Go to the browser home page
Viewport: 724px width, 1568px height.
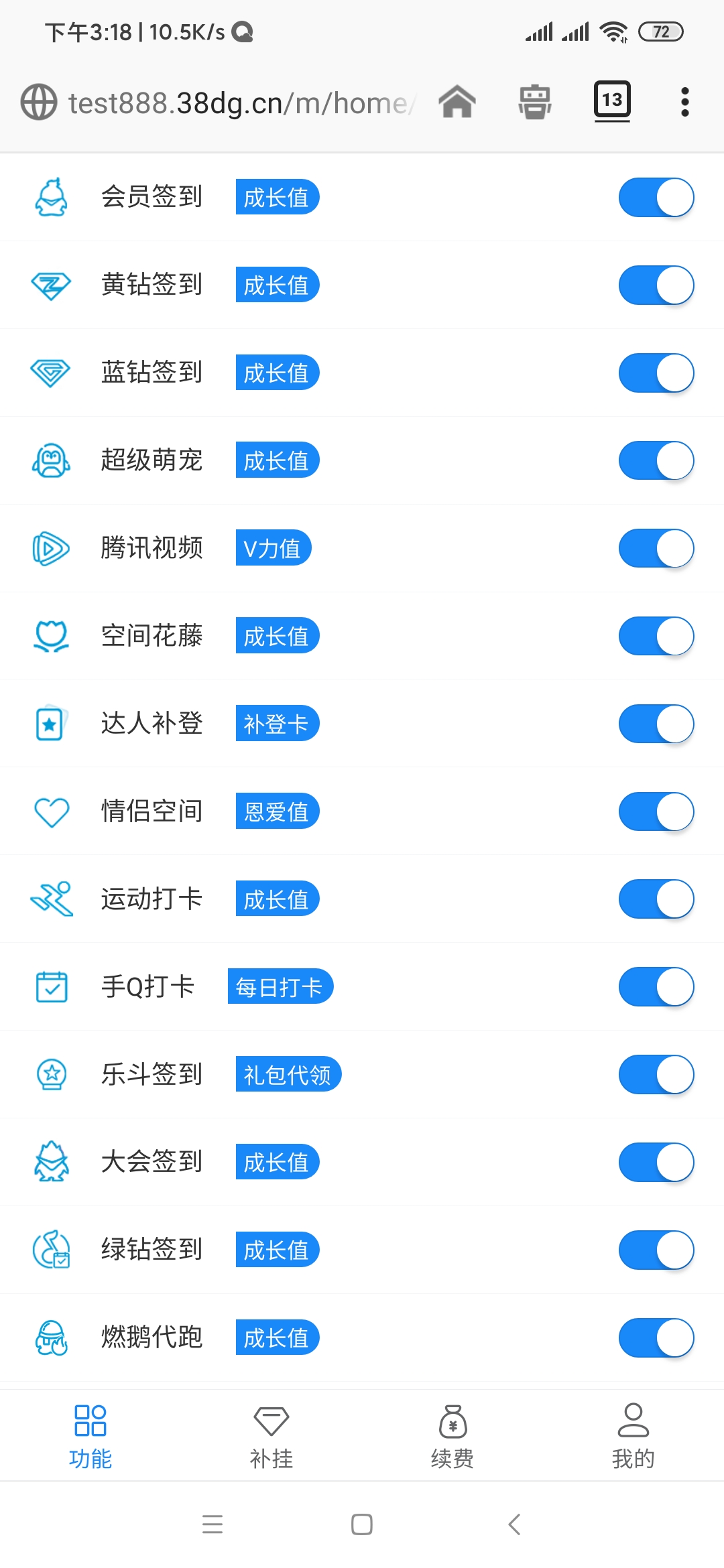pyautogui.click(x=457, y=102)
